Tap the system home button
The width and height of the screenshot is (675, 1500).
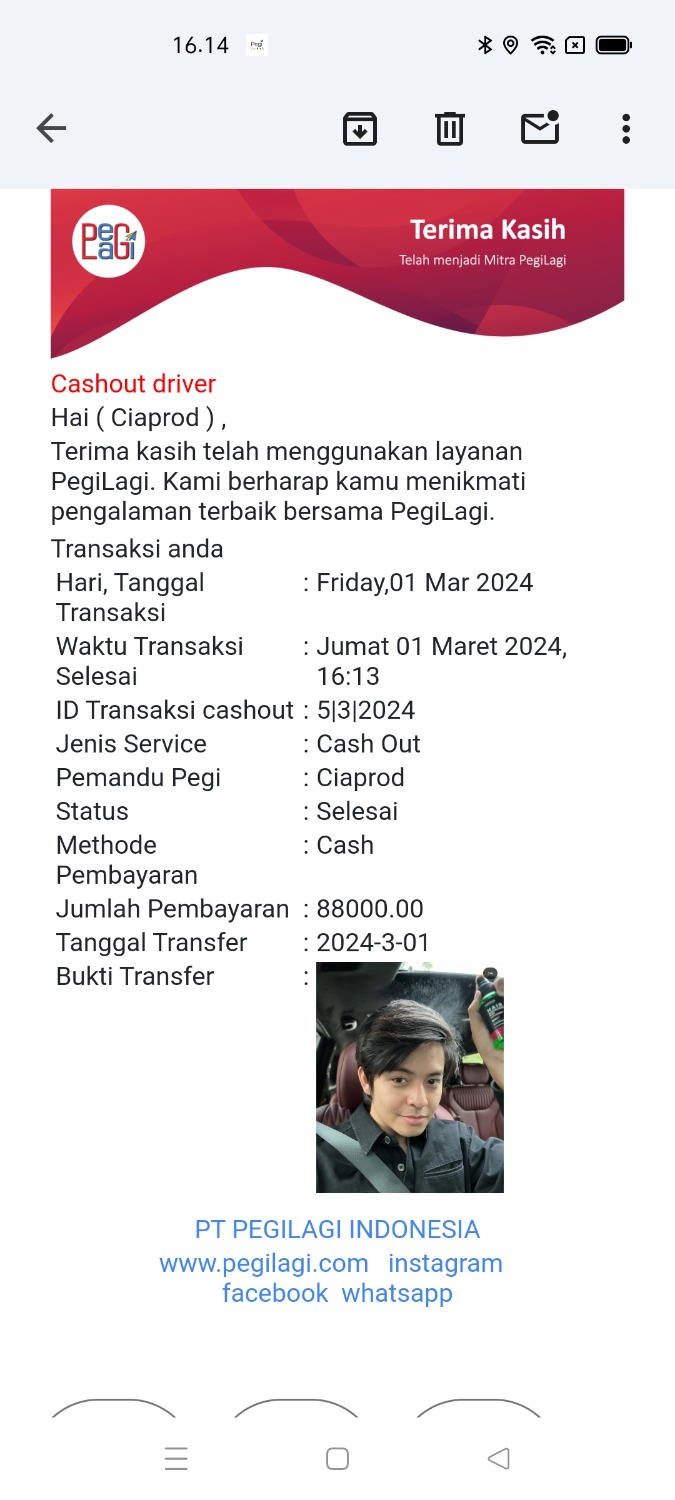point(337,1459)
